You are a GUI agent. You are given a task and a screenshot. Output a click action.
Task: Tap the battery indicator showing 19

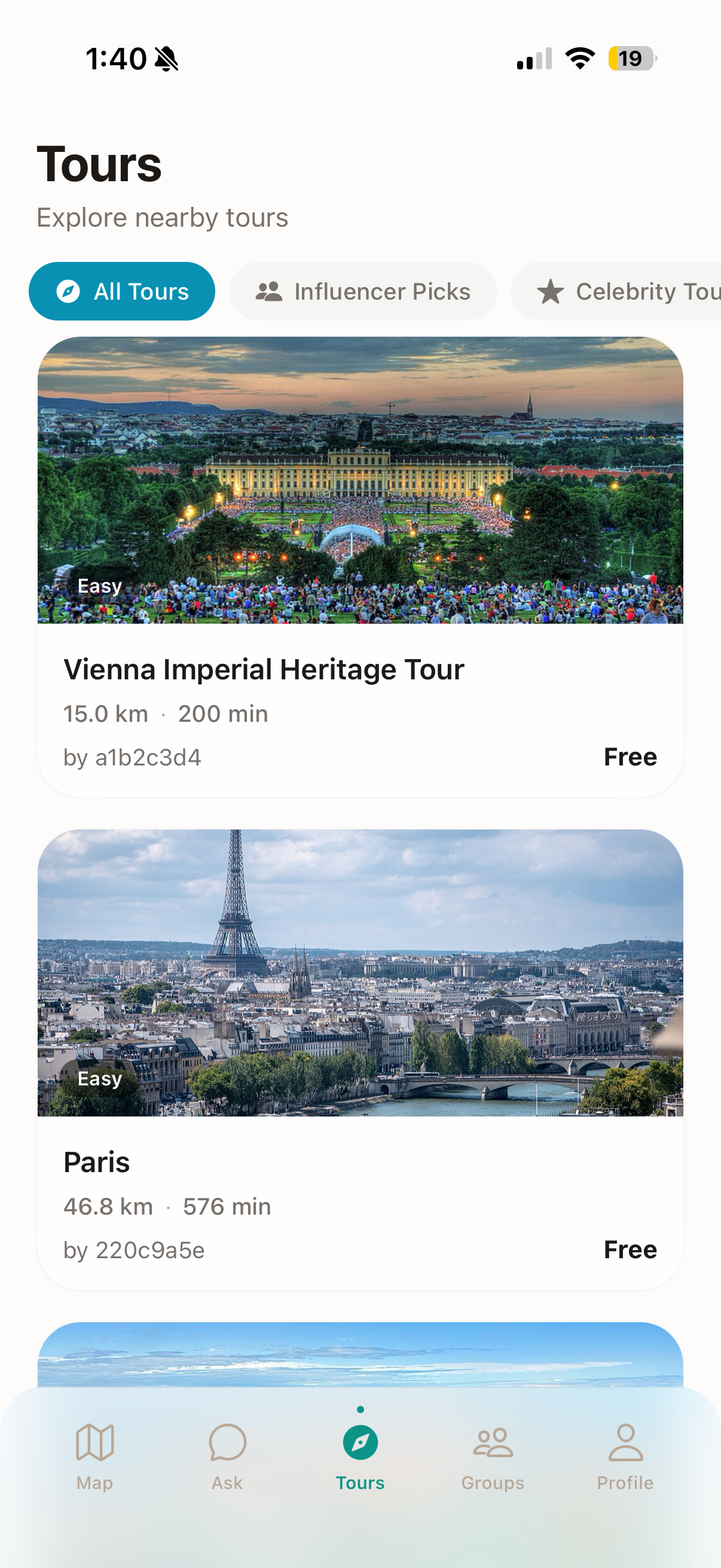click(x=630, y=58)
